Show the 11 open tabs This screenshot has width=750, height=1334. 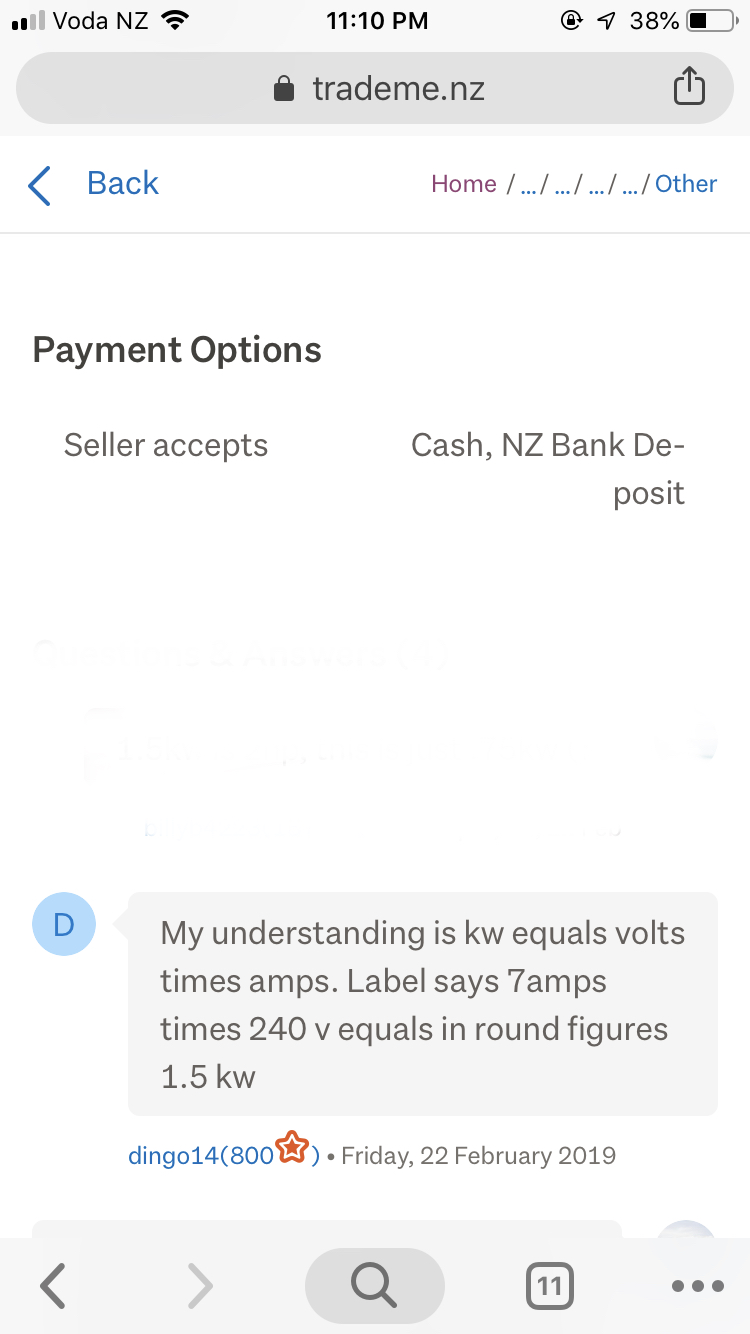tap(549, 1286)
